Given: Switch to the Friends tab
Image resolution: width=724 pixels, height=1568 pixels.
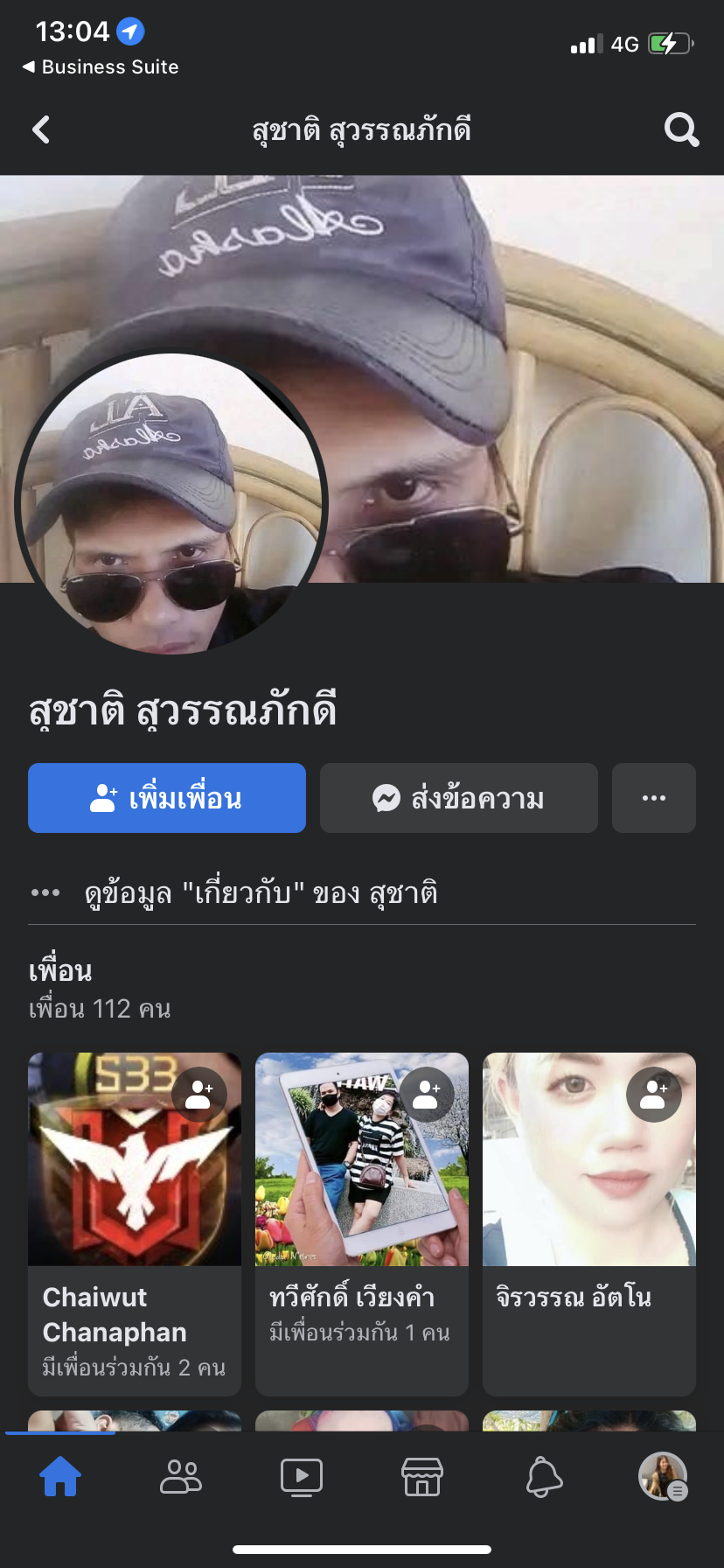Looking at the screenshot, I should (x=181, y=1477).
